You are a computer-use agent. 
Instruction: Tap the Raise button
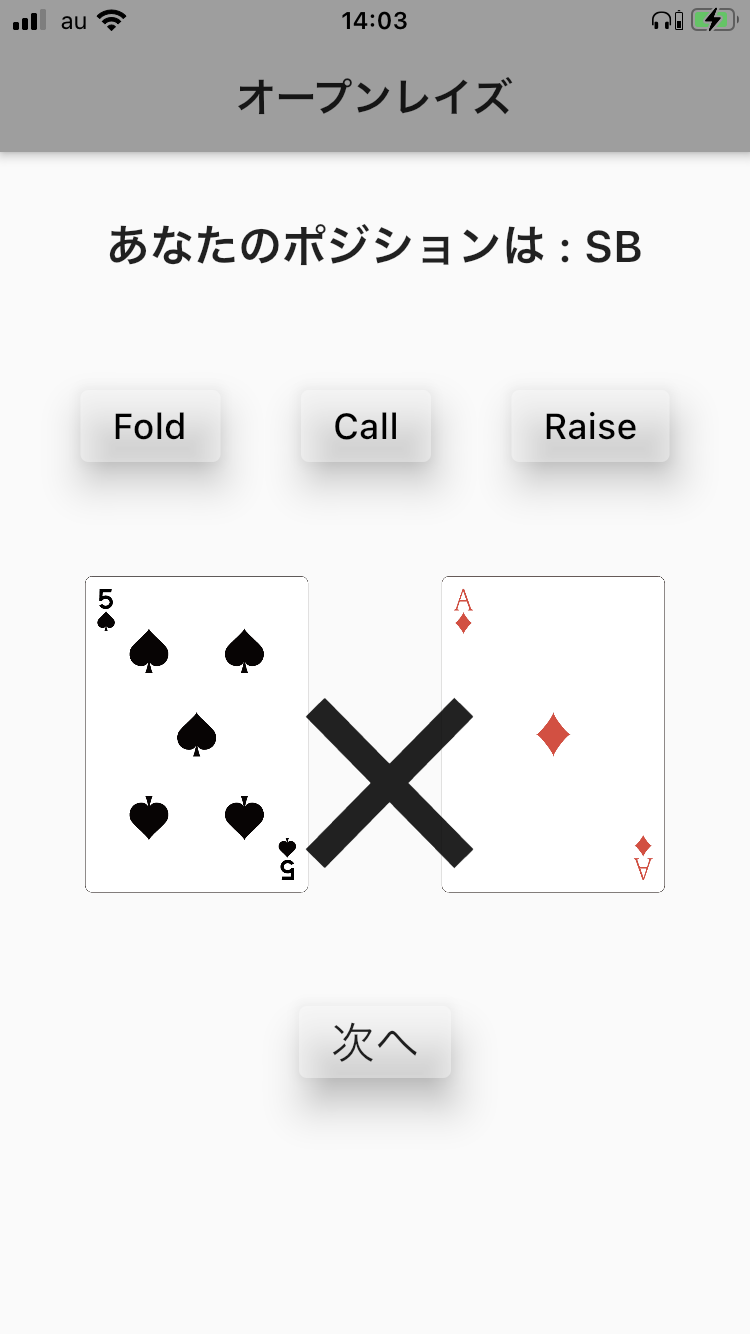590,426
